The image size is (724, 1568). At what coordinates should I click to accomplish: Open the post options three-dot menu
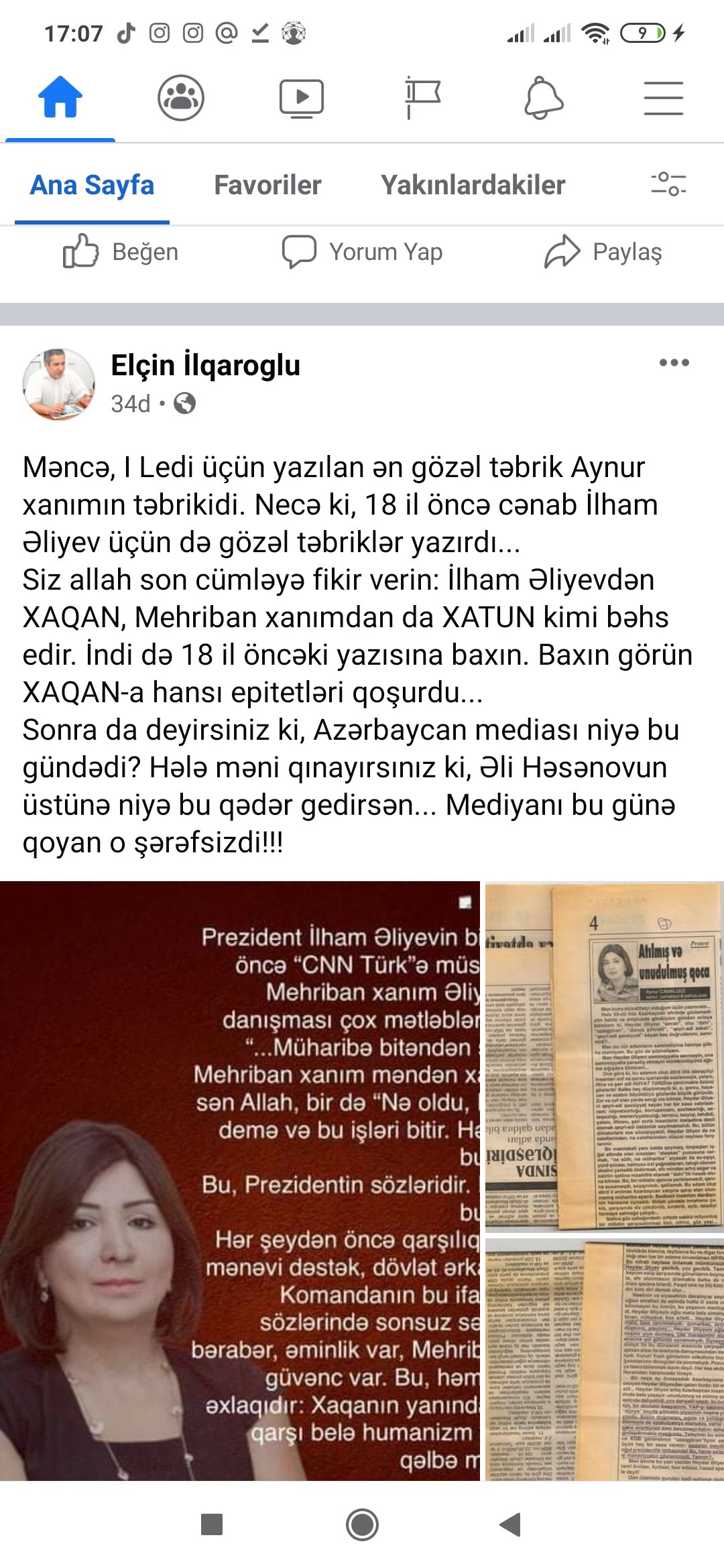674,363
